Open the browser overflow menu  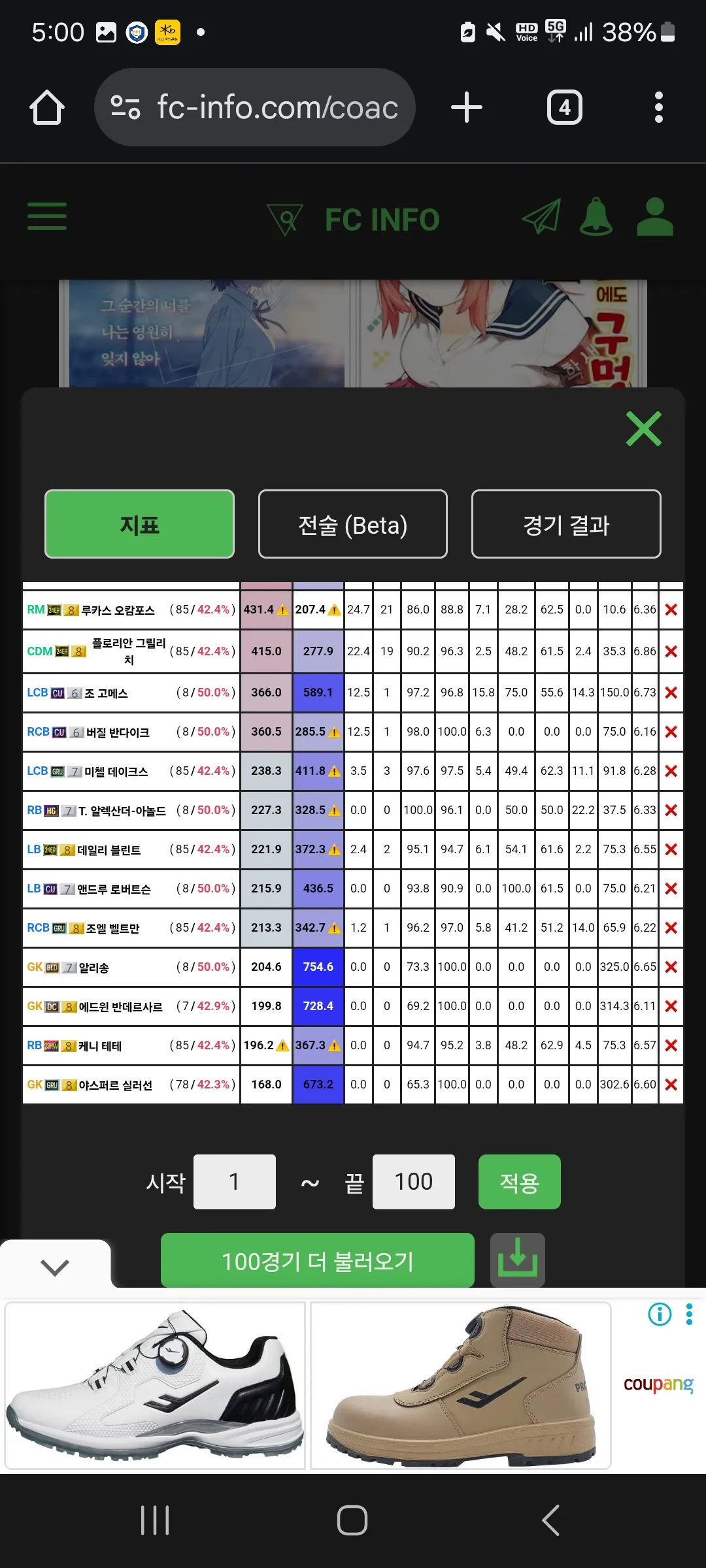point(658,107)
